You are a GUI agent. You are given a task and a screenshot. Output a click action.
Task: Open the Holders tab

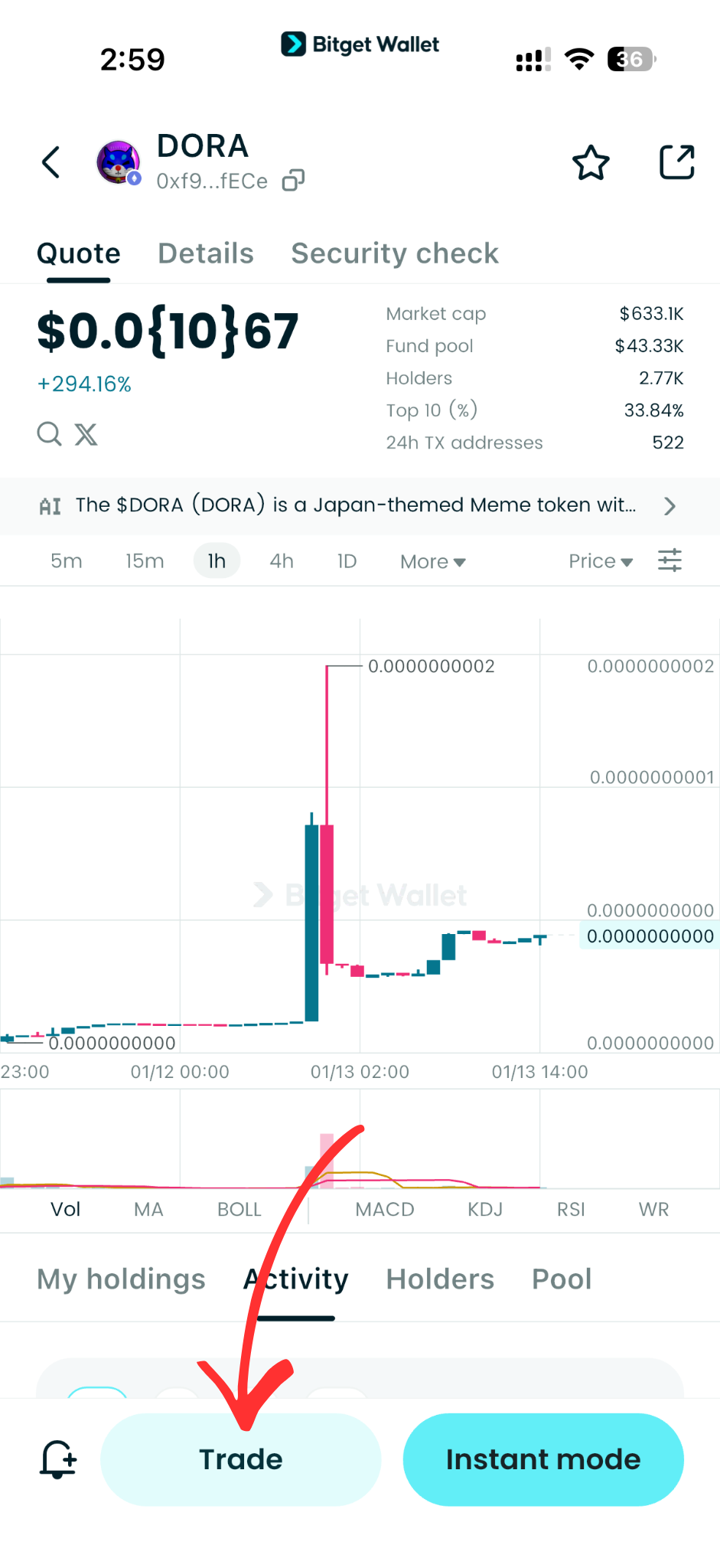click(x=440, y=1279)
